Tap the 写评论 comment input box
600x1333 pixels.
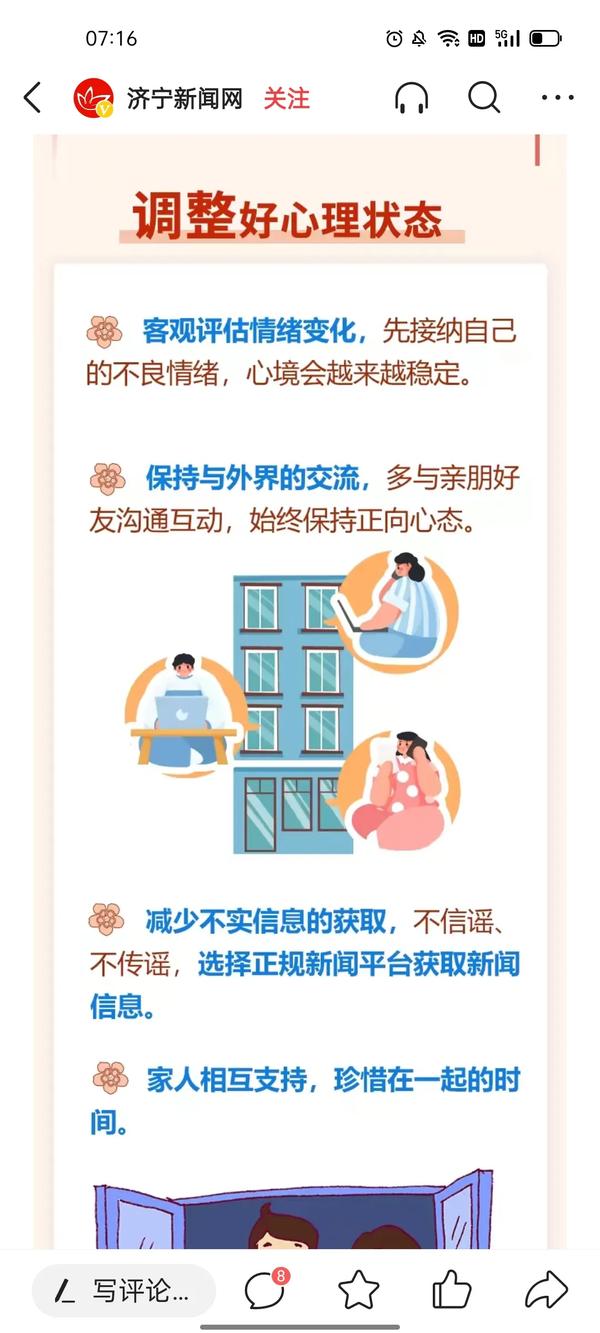(x=124, y=1290)
